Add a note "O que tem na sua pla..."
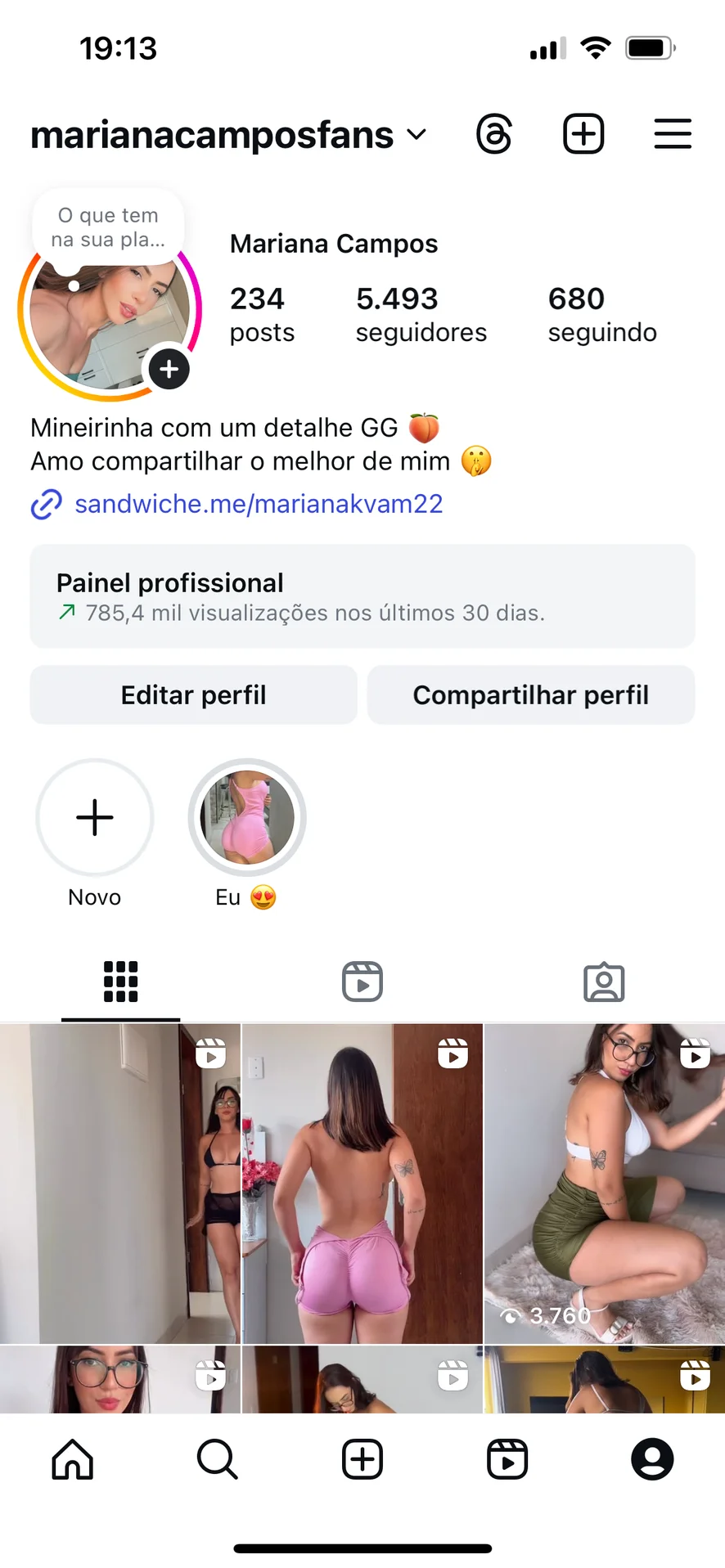The image size is (725, 1568). [108, 227]
